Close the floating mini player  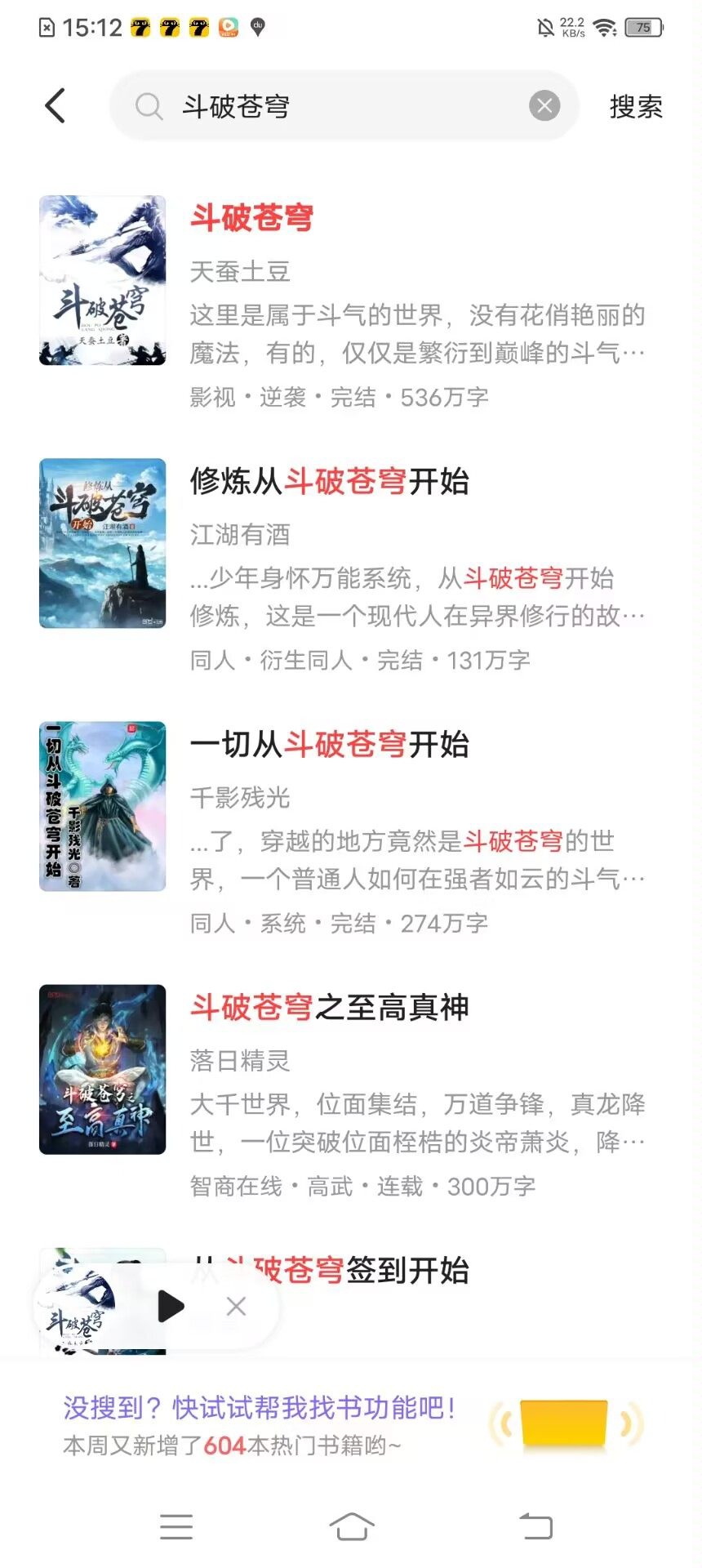tap(237, 1307)
